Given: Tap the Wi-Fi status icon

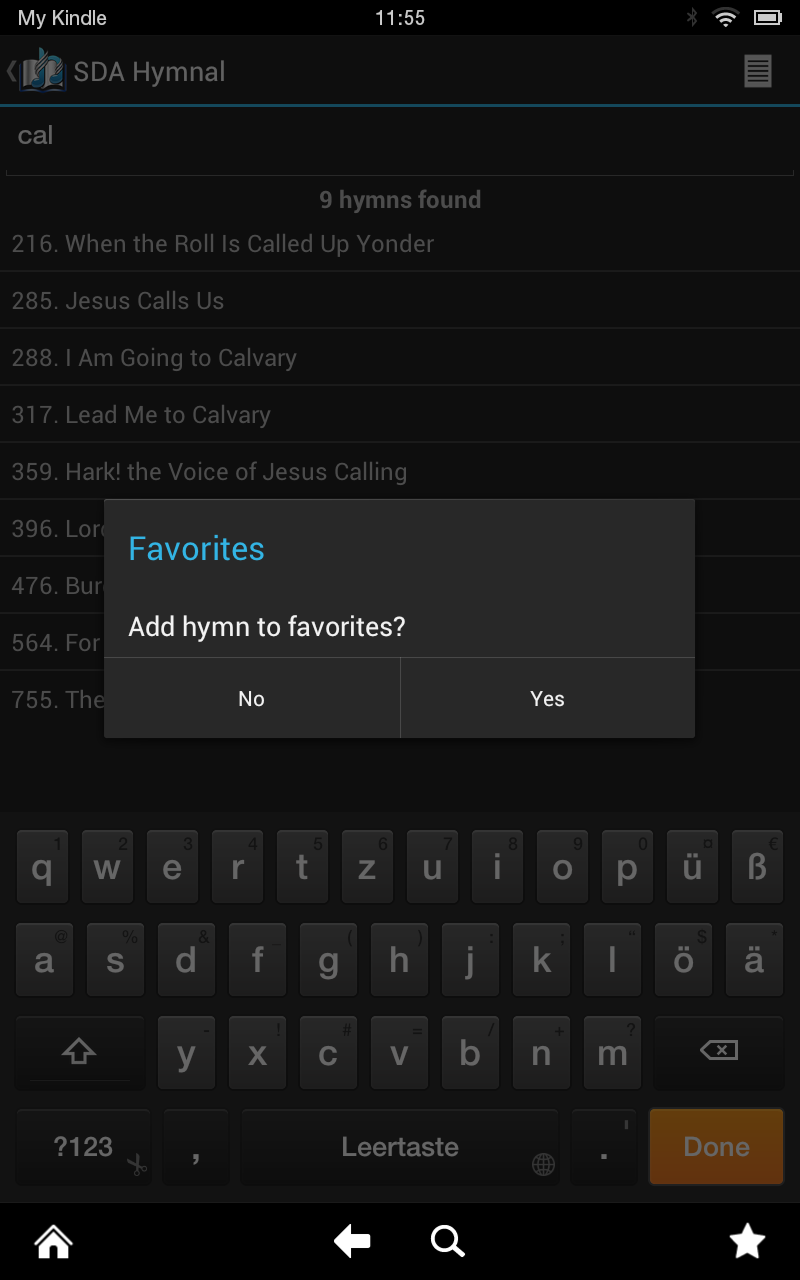Looking at the screenshot, I should (x=724, y=16).
